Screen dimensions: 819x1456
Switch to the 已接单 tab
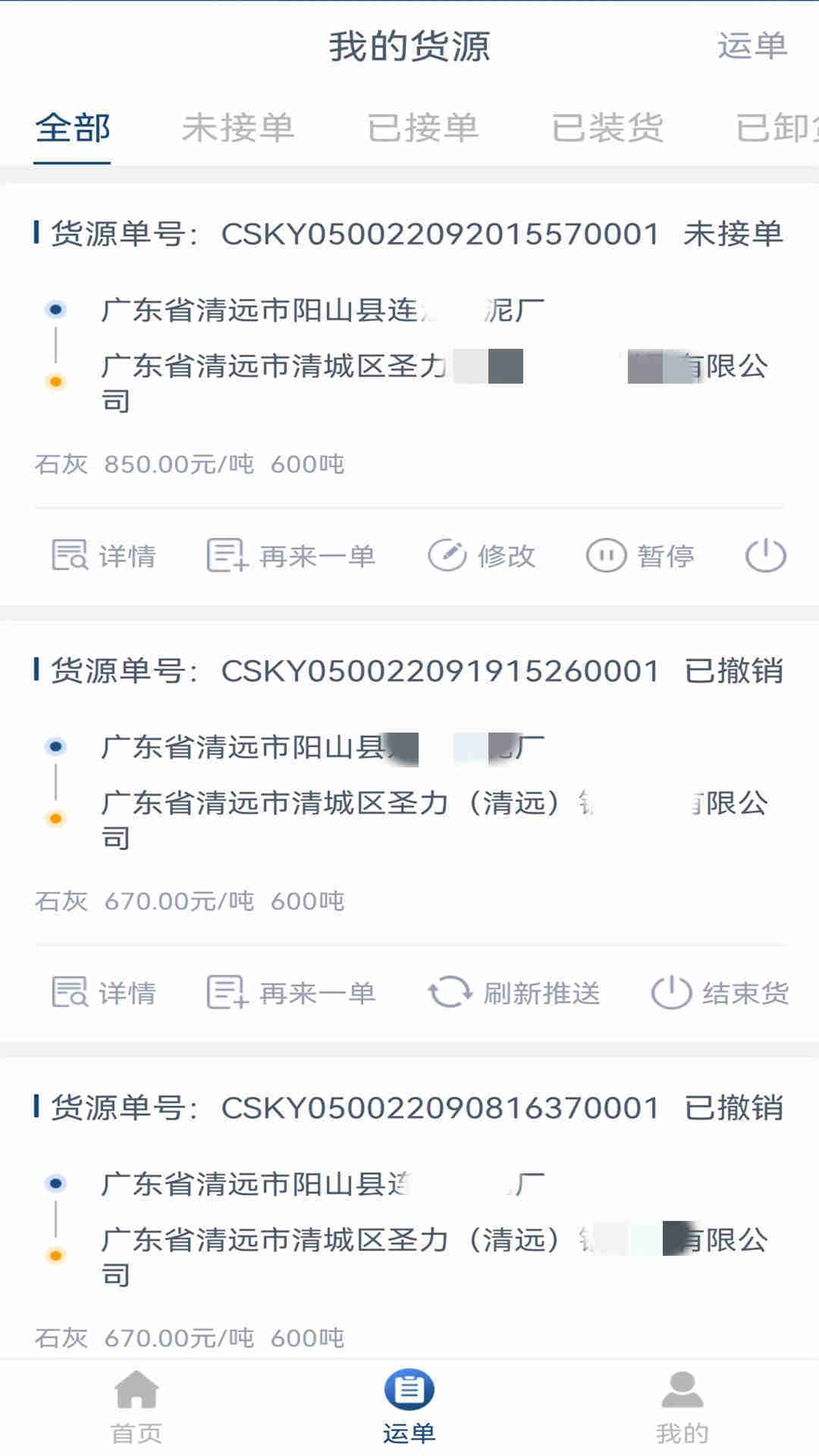(x=422, y=127)
